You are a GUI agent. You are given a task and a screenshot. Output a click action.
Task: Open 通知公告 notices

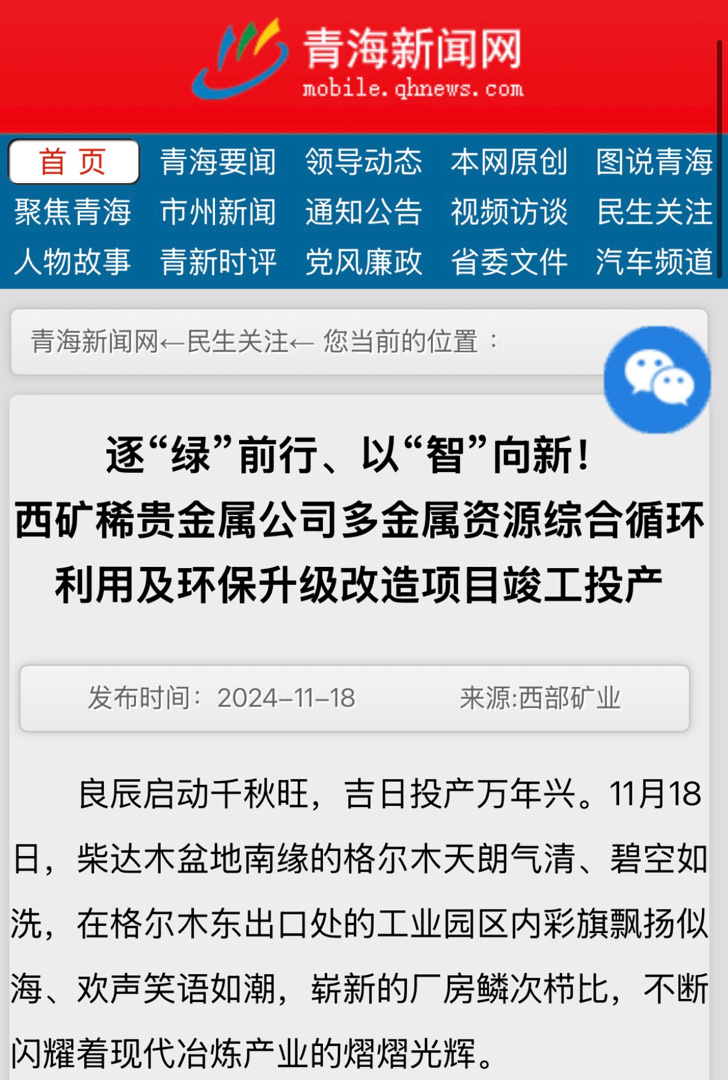pos(364,212)
